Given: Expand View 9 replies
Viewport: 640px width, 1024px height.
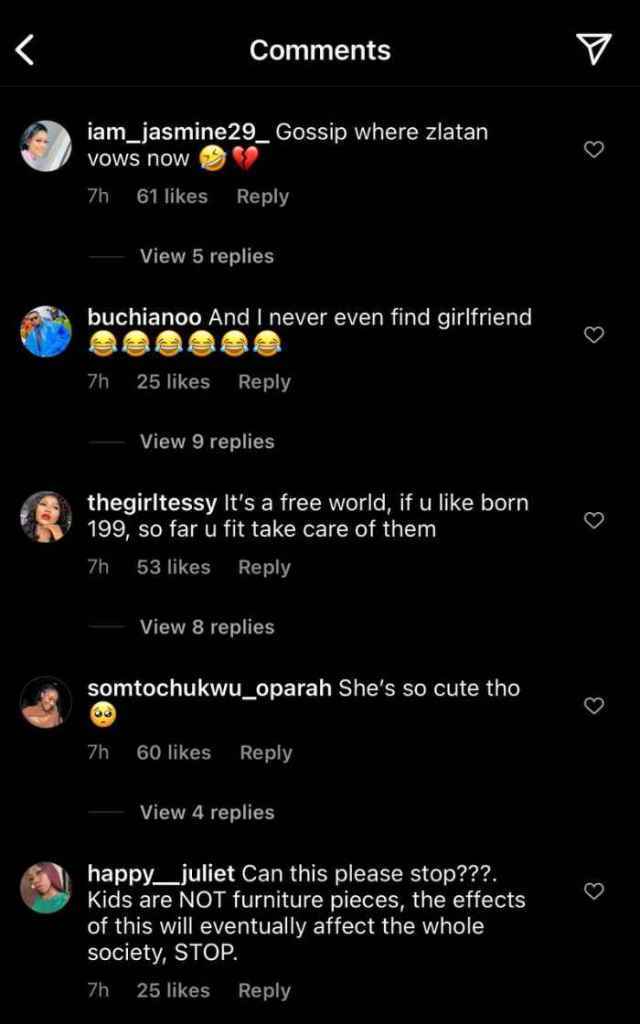Looking at the screenshot, I should point(206,441).
